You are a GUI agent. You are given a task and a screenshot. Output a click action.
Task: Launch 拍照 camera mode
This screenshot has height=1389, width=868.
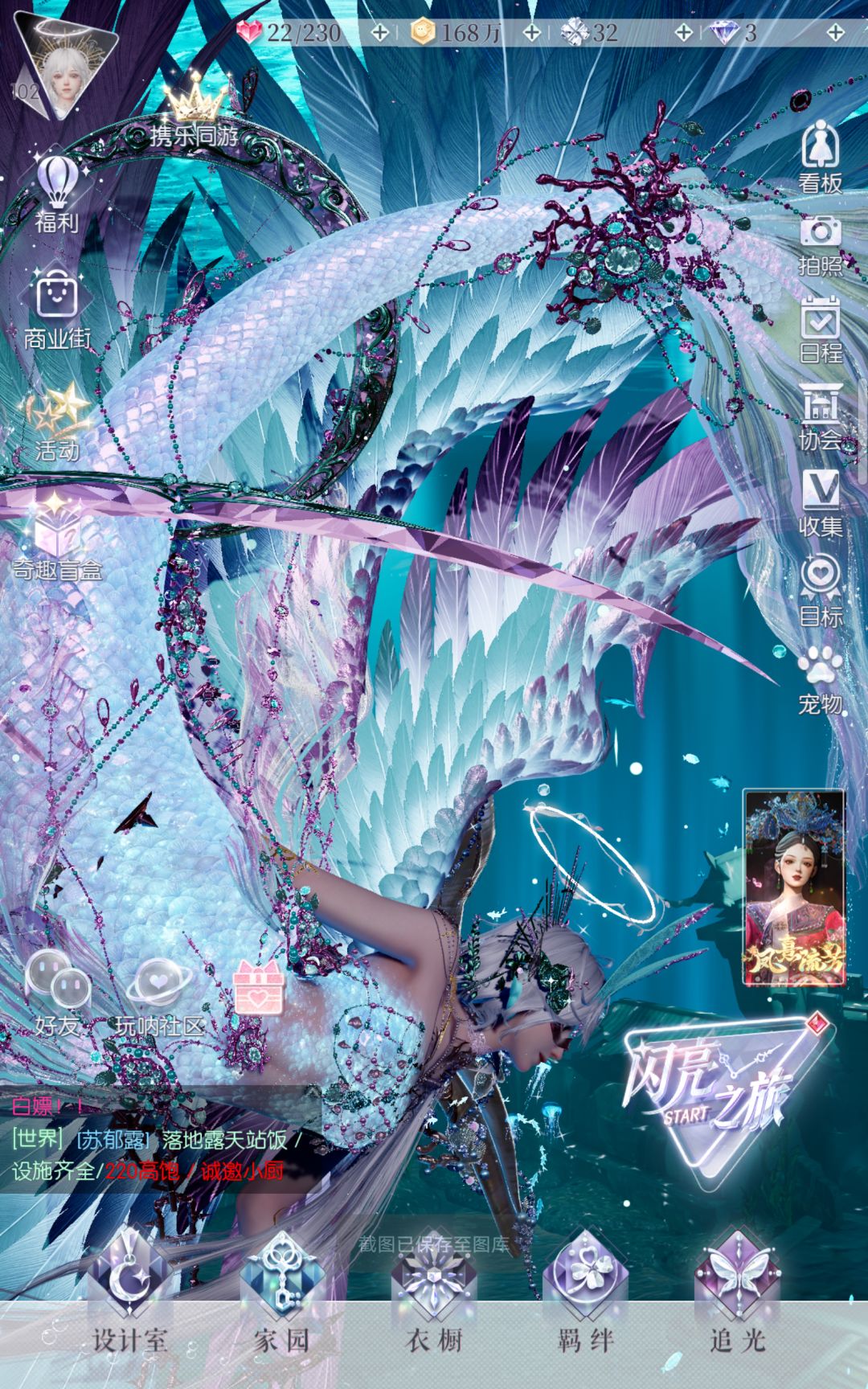click(820, 244)
